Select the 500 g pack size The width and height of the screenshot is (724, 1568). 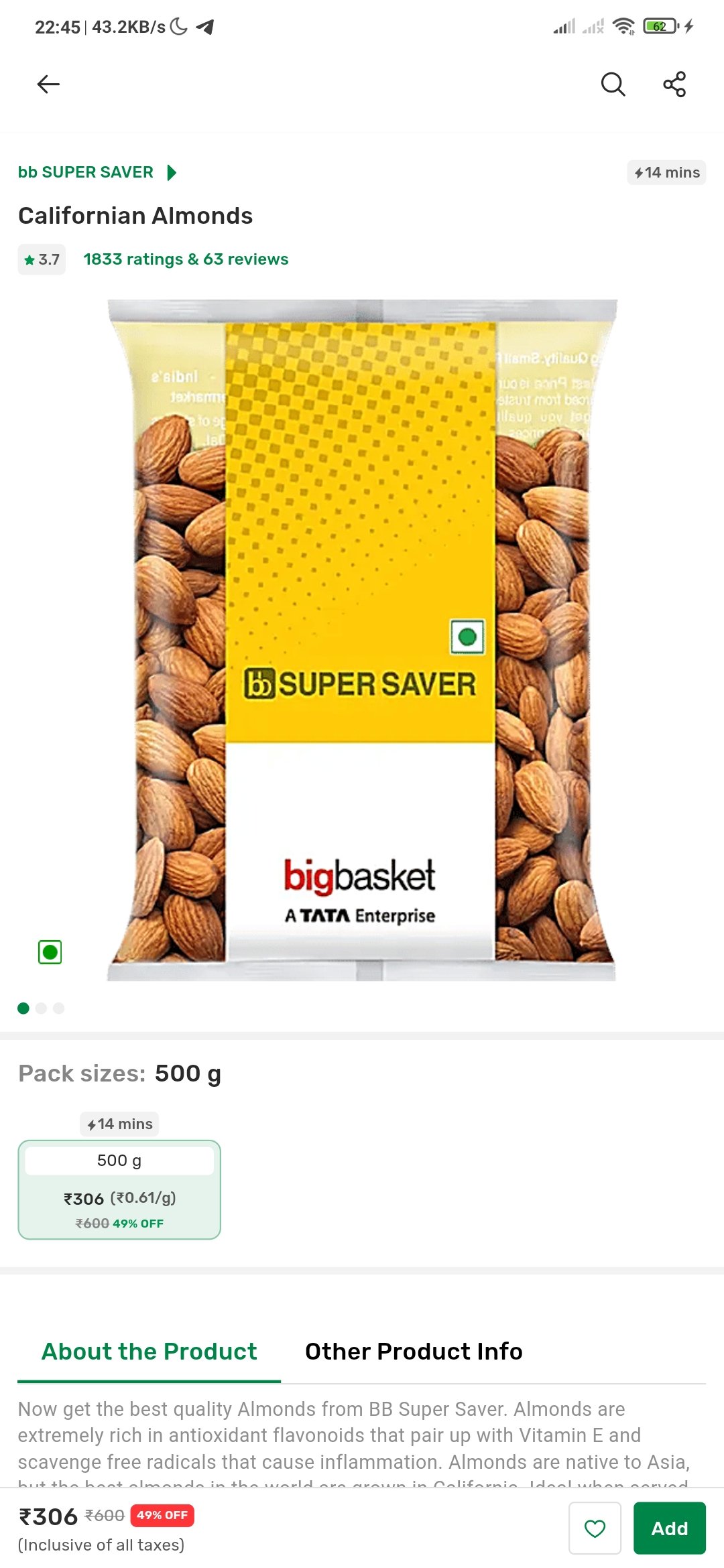[x=119, y=1189]
